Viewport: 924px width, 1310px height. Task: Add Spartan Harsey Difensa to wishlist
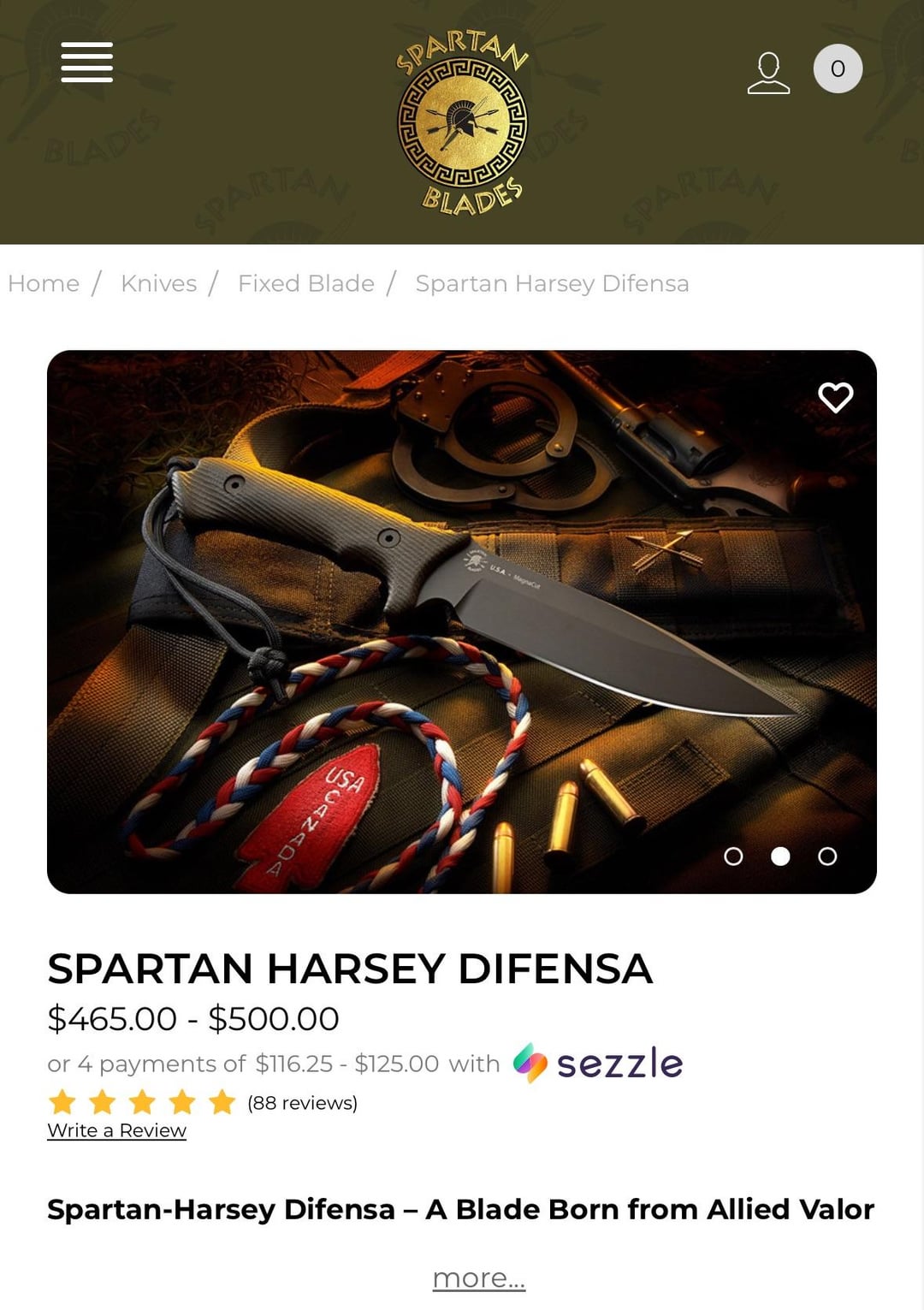[835, 396]
